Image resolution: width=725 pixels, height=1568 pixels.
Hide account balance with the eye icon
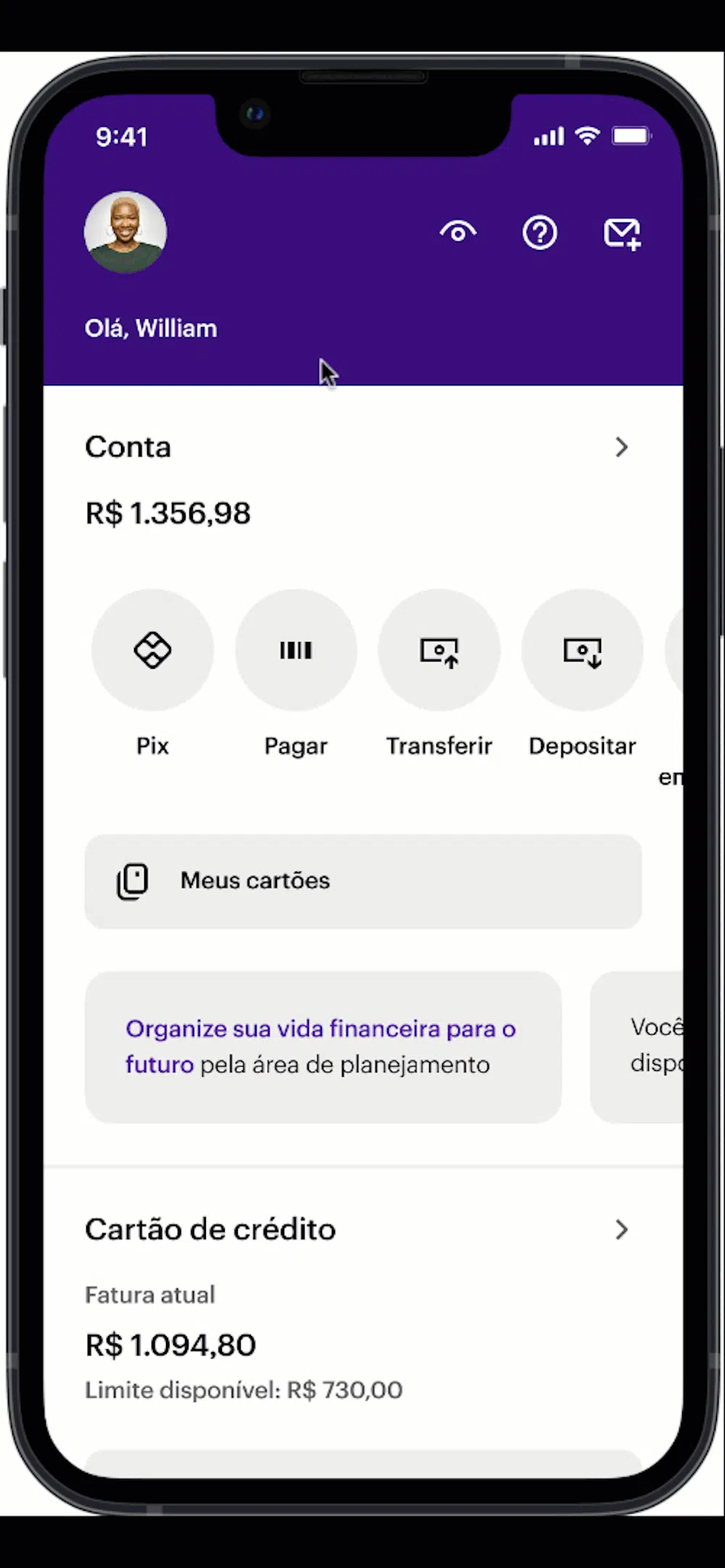[458, 233]
